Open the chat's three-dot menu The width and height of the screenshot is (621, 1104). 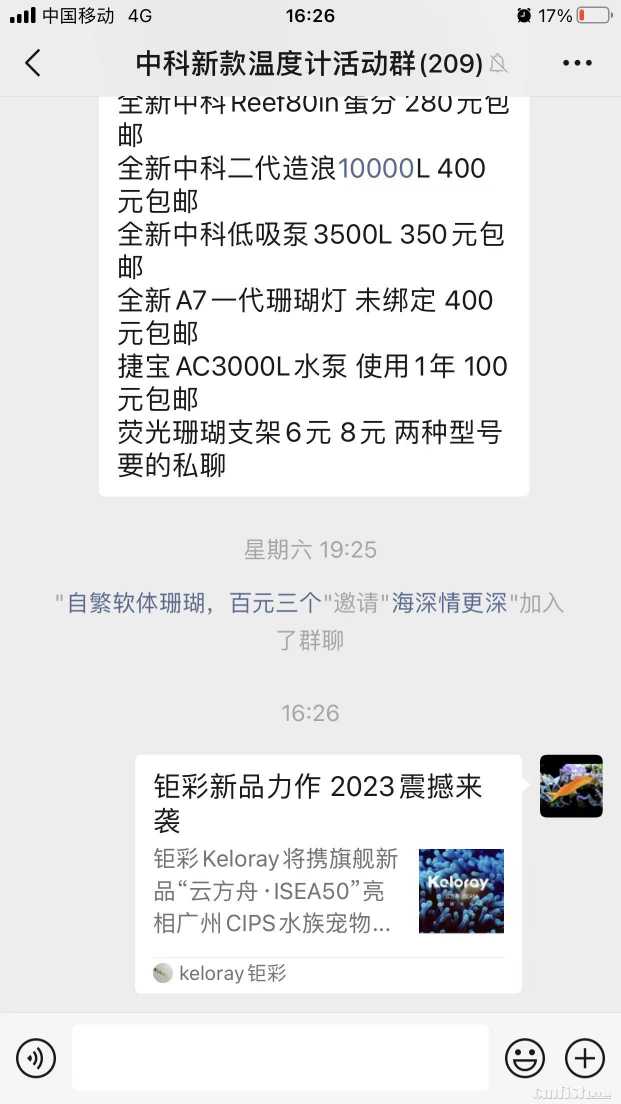point(577,63)
